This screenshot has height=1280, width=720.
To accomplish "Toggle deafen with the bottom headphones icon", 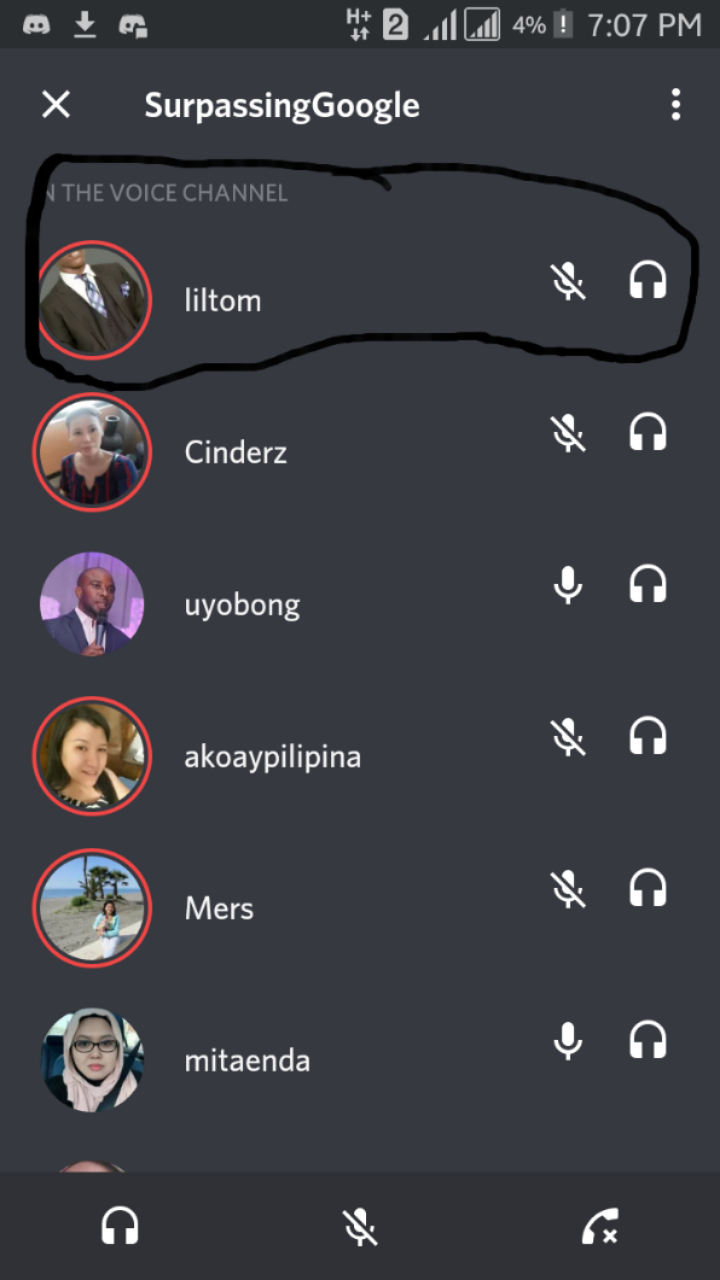I will pos(120,1226).
